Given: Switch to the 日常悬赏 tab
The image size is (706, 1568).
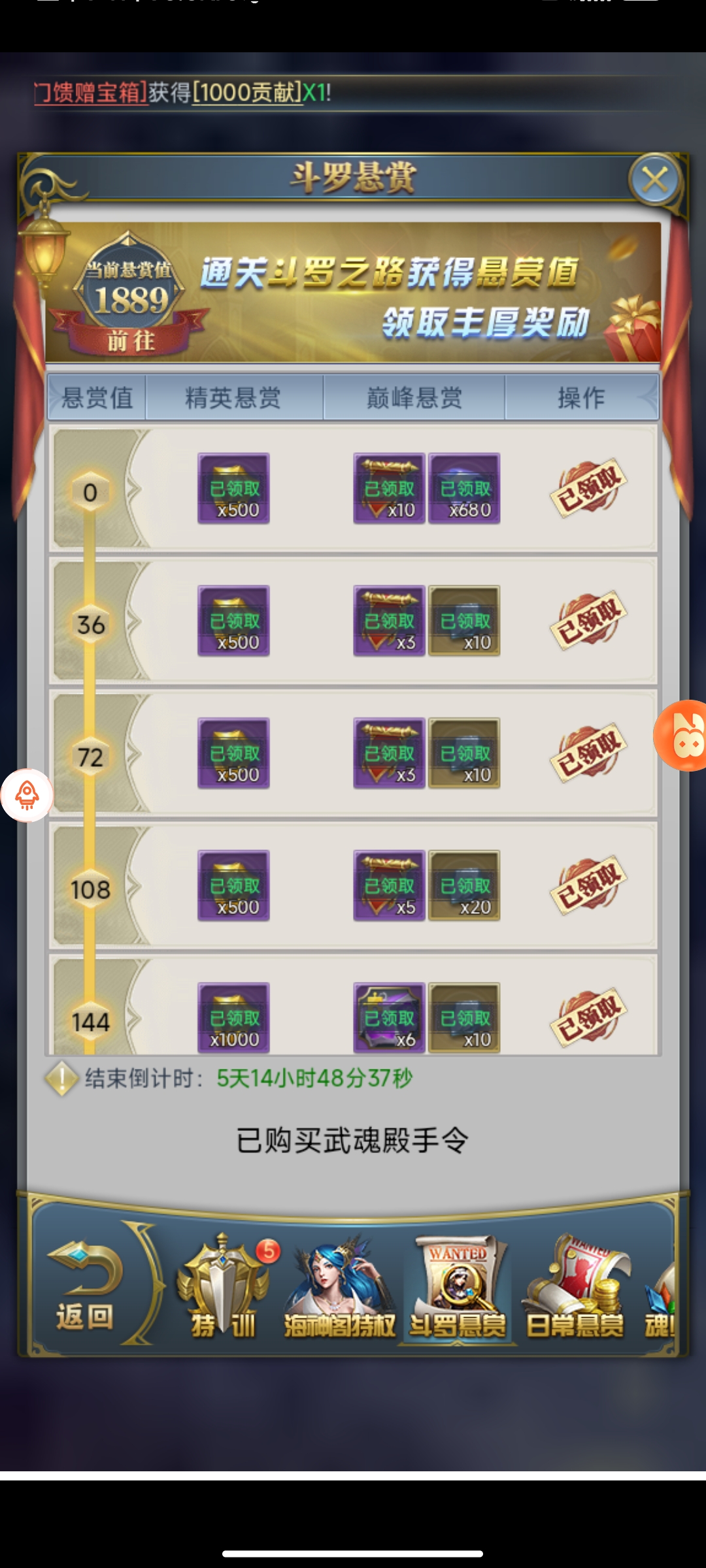Looking at the screenshot, I should click(x=575, y=1287).
